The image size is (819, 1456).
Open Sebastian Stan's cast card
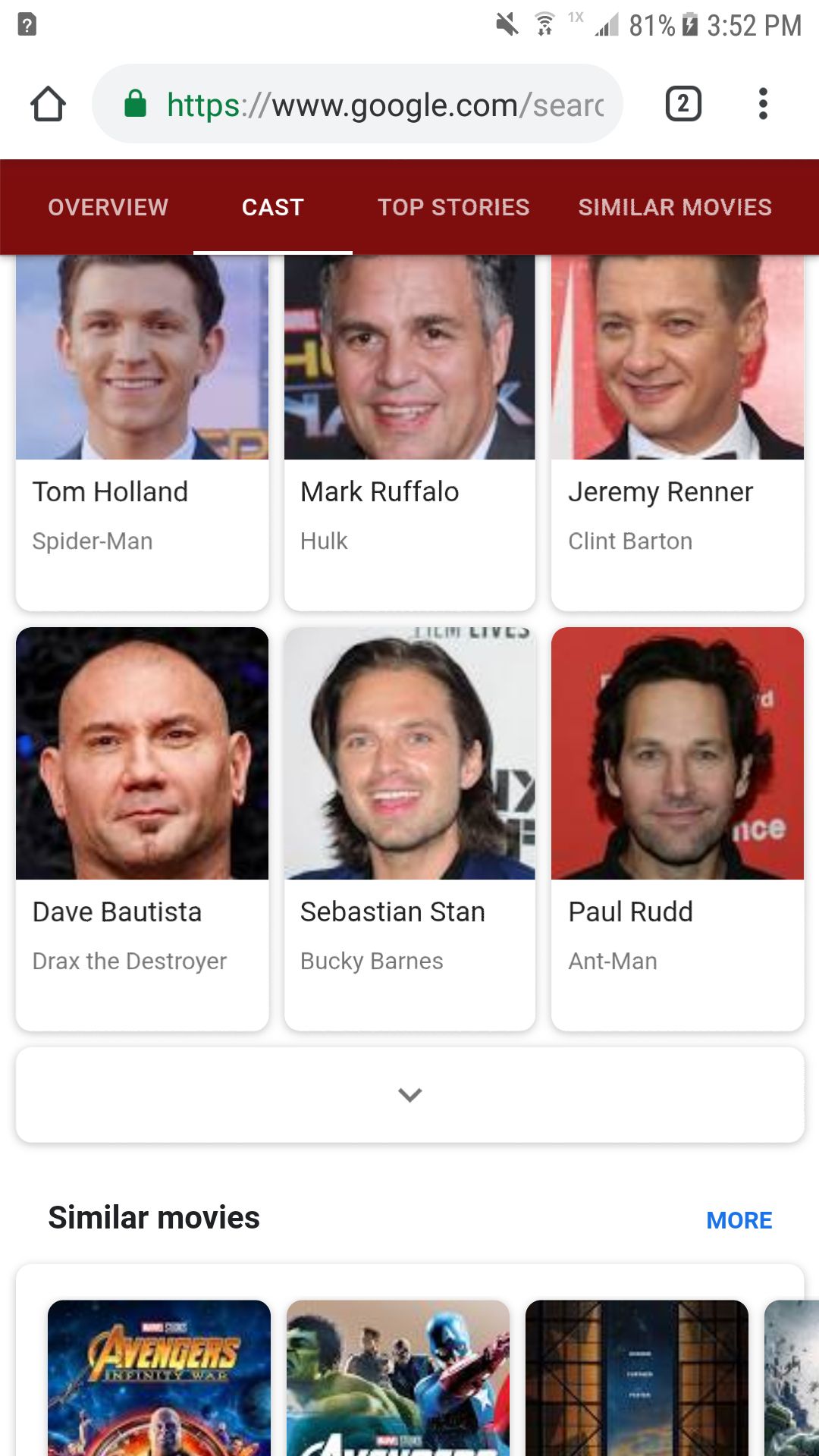409,827
